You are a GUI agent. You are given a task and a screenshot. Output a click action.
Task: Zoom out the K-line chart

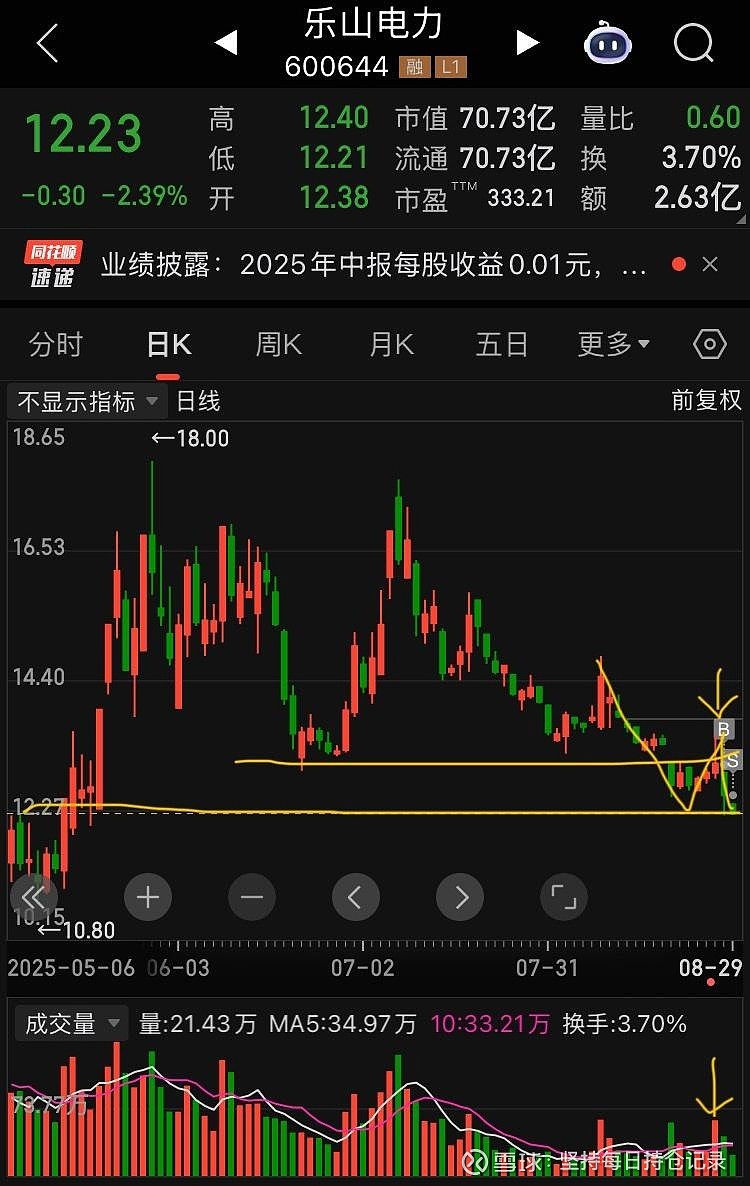click(x=252, y=897)
